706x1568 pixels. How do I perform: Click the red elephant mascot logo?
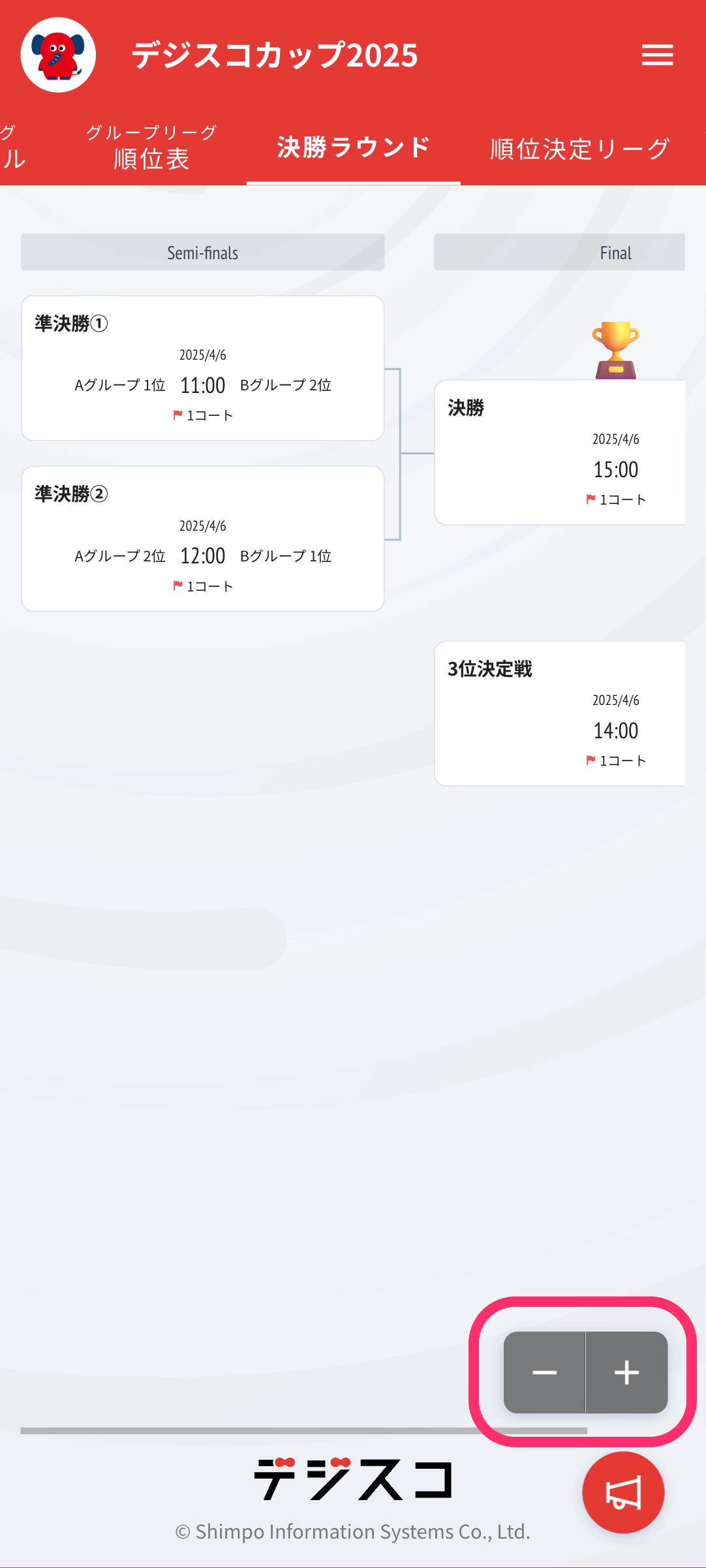pyautogui.click(x=58, y=55)
